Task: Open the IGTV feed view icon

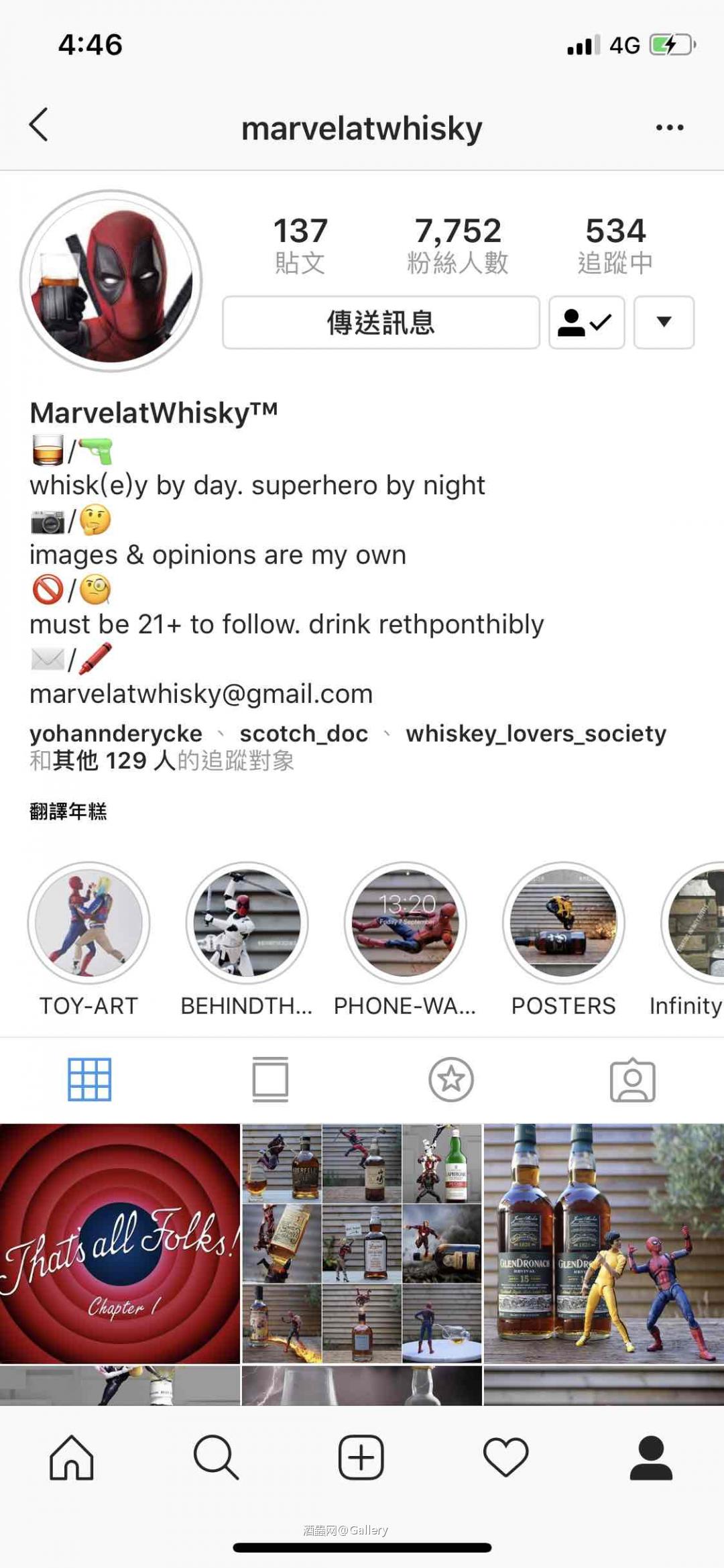Action: (x=271, y=1080)
